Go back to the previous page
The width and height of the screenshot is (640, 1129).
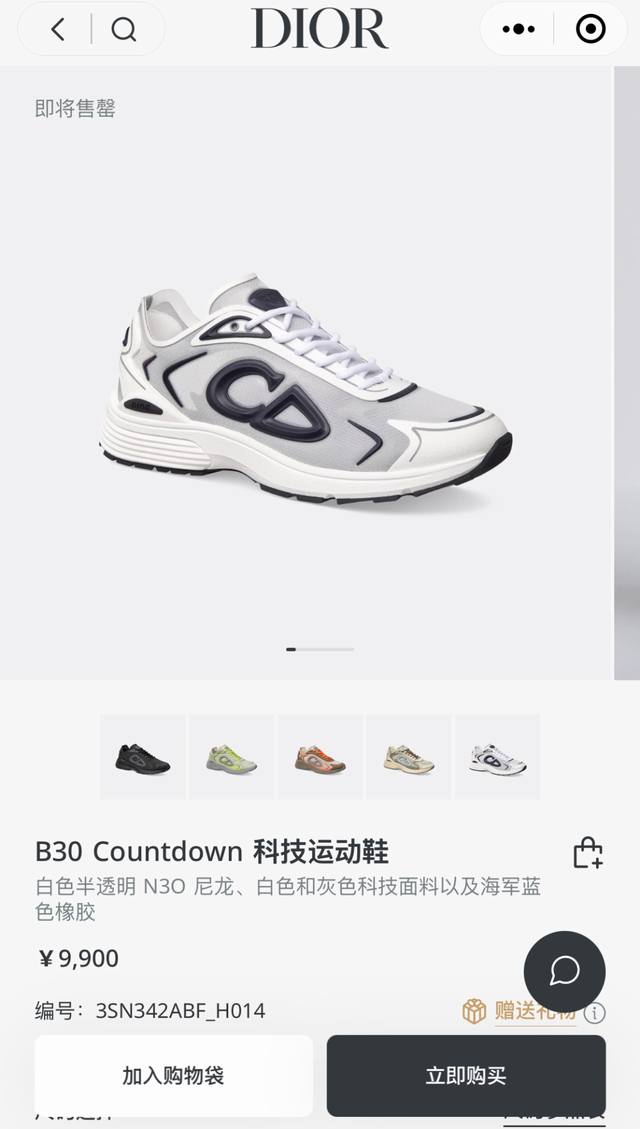(57, 30)
